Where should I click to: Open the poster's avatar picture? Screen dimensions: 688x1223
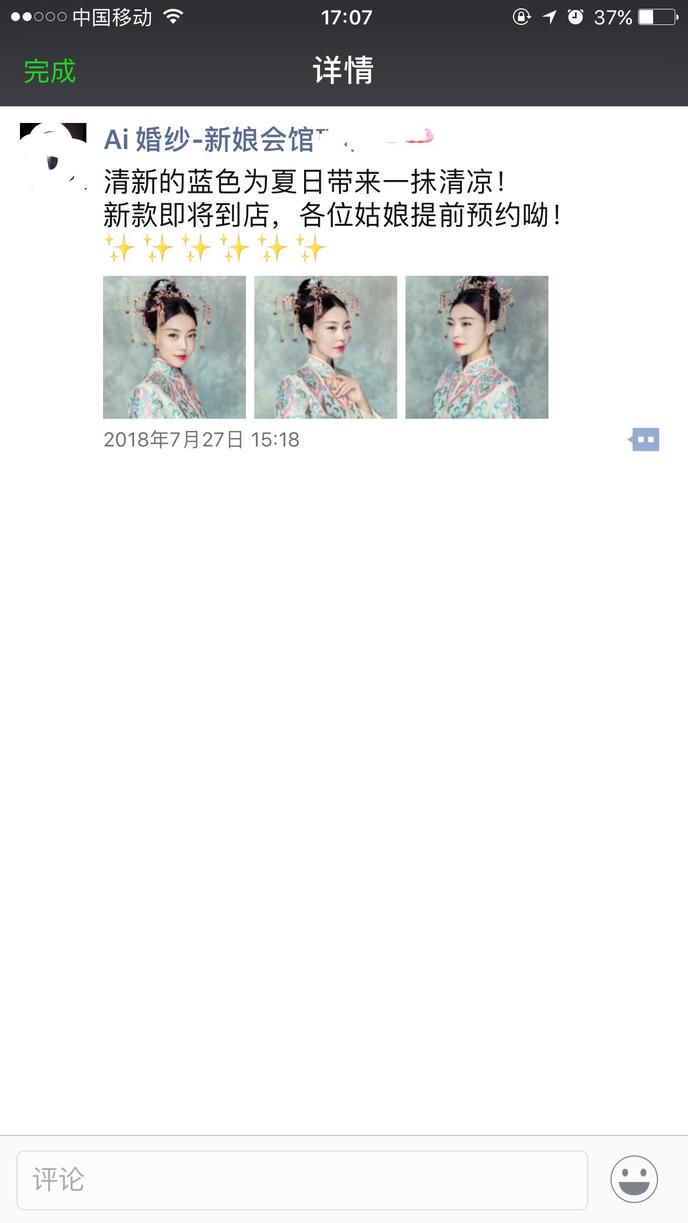53,156
